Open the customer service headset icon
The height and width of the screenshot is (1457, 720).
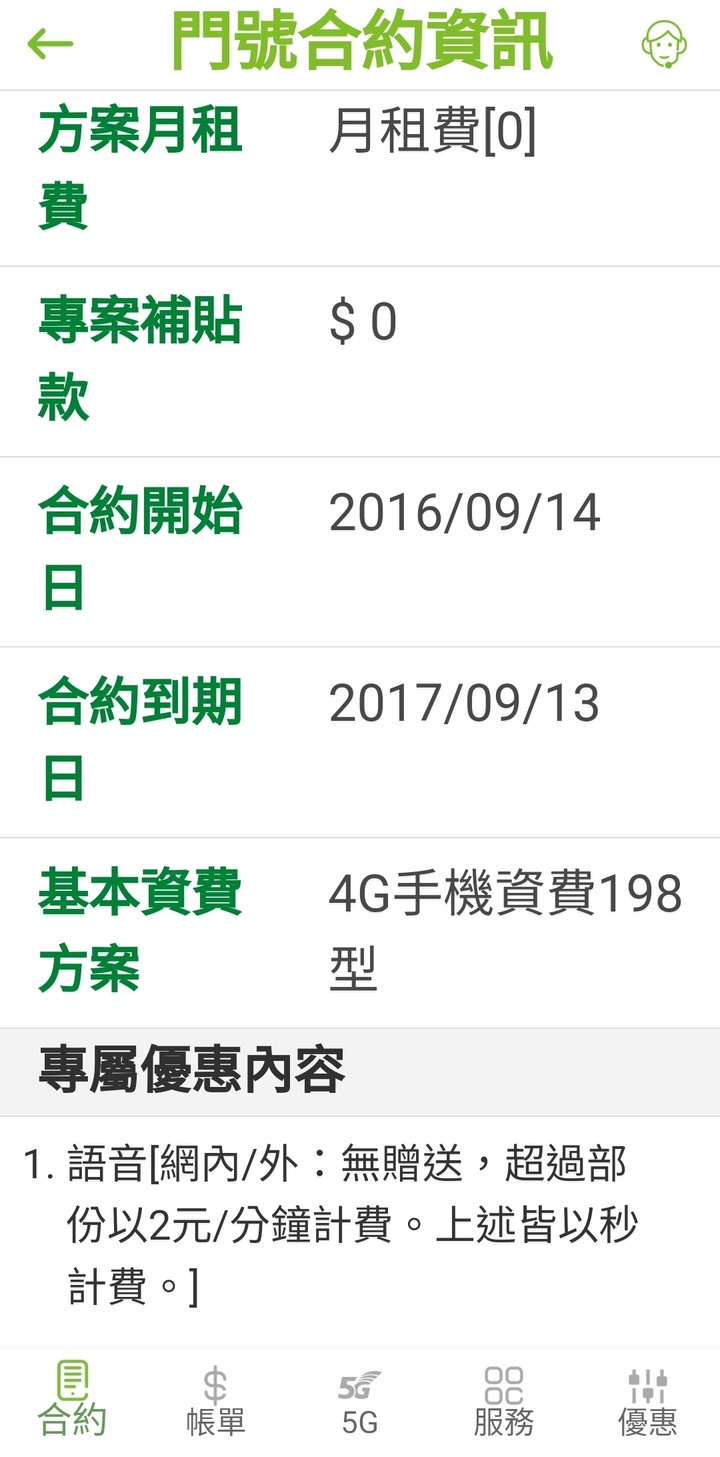pyautogui.click(x=664, y=43)
